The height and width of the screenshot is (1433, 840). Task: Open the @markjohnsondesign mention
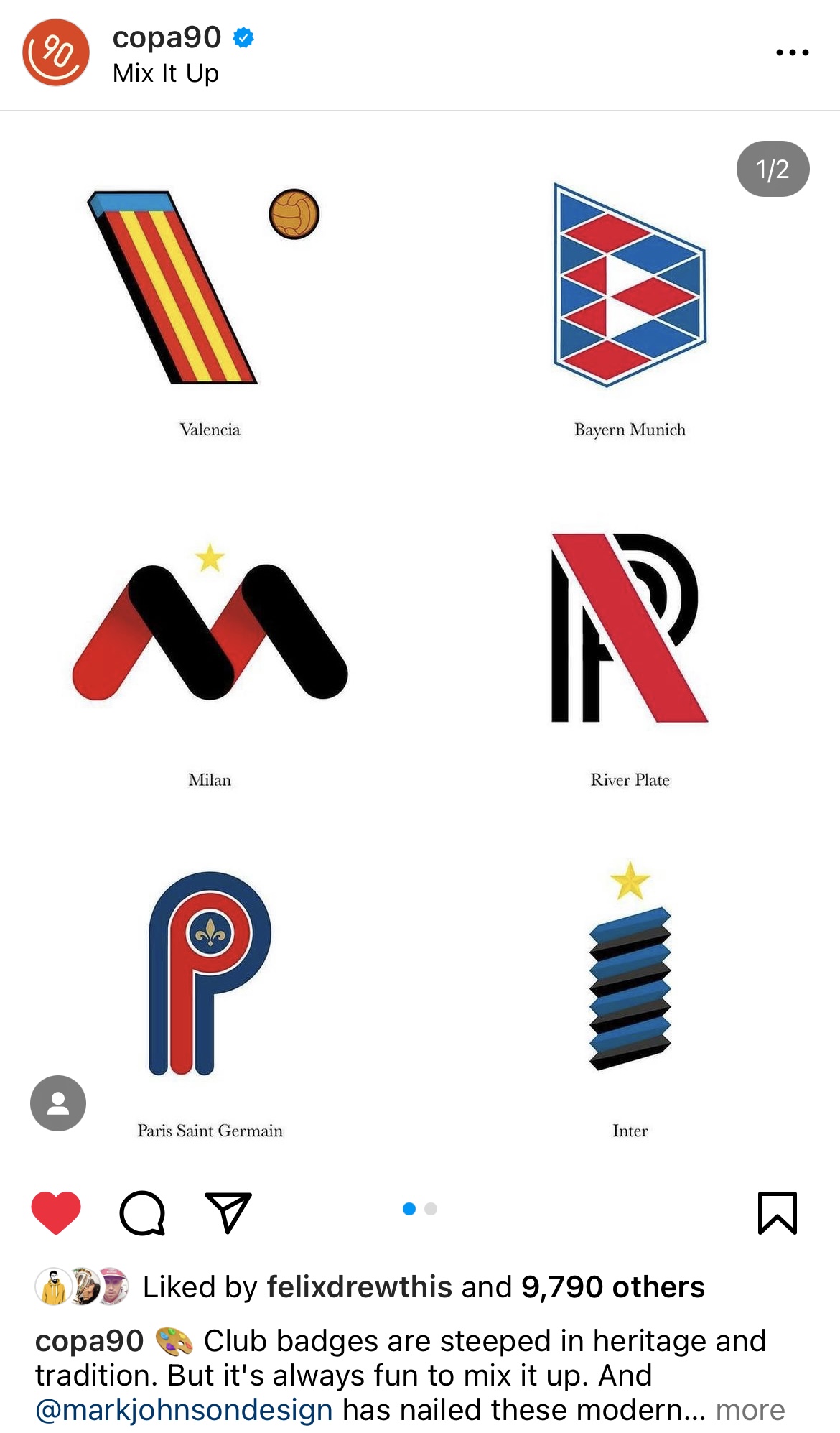(x=184, y=1410)
